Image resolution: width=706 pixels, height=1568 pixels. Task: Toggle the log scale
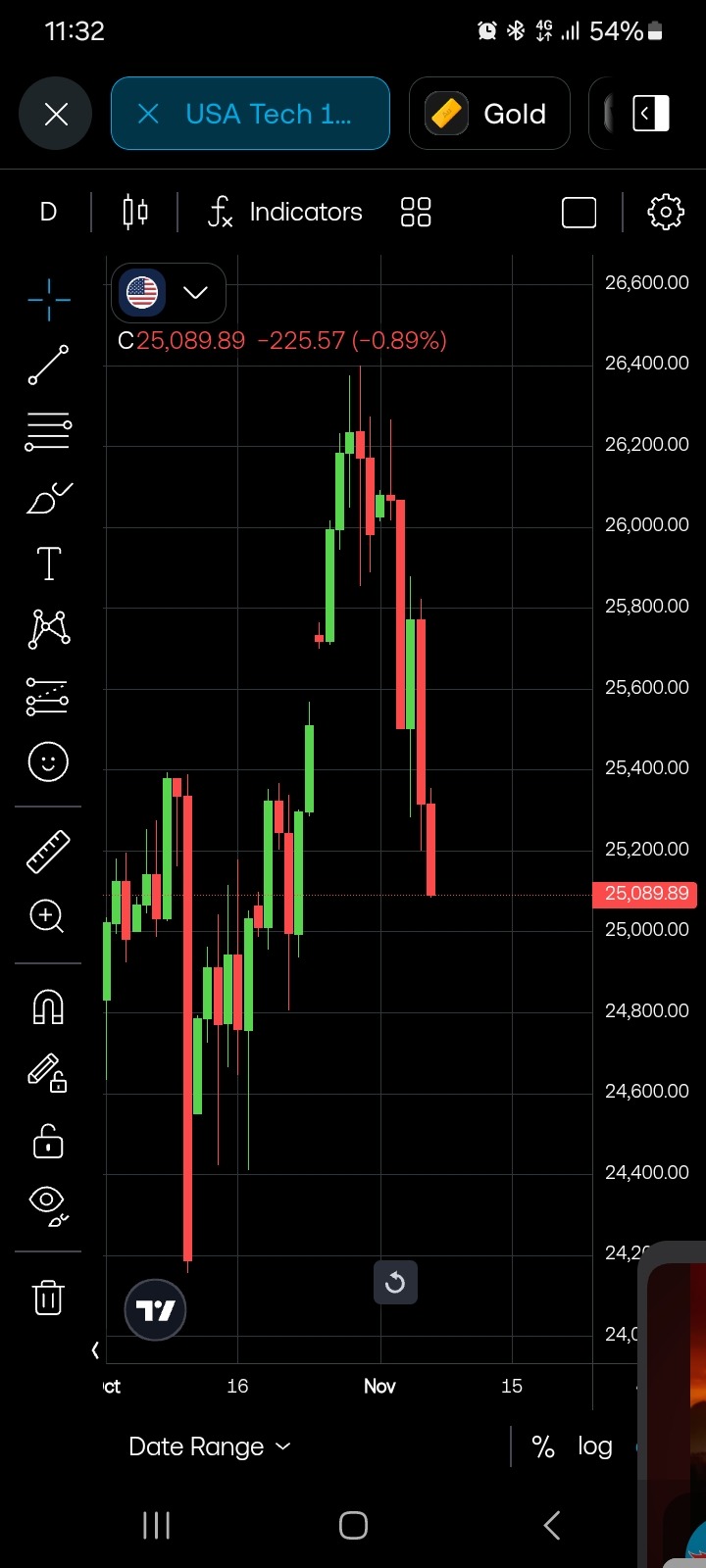click(x=594, y=1446)
